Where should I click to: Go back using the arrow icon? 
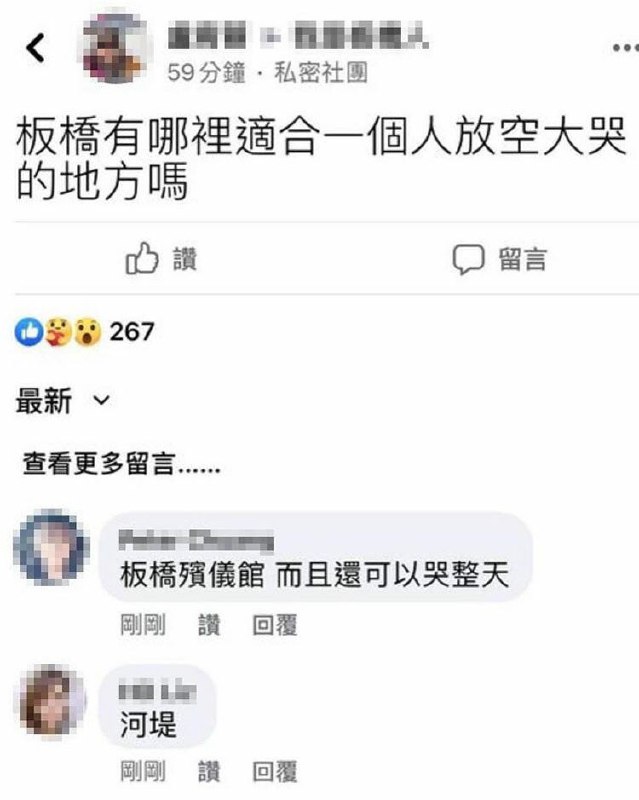click(x=37, y=48)
